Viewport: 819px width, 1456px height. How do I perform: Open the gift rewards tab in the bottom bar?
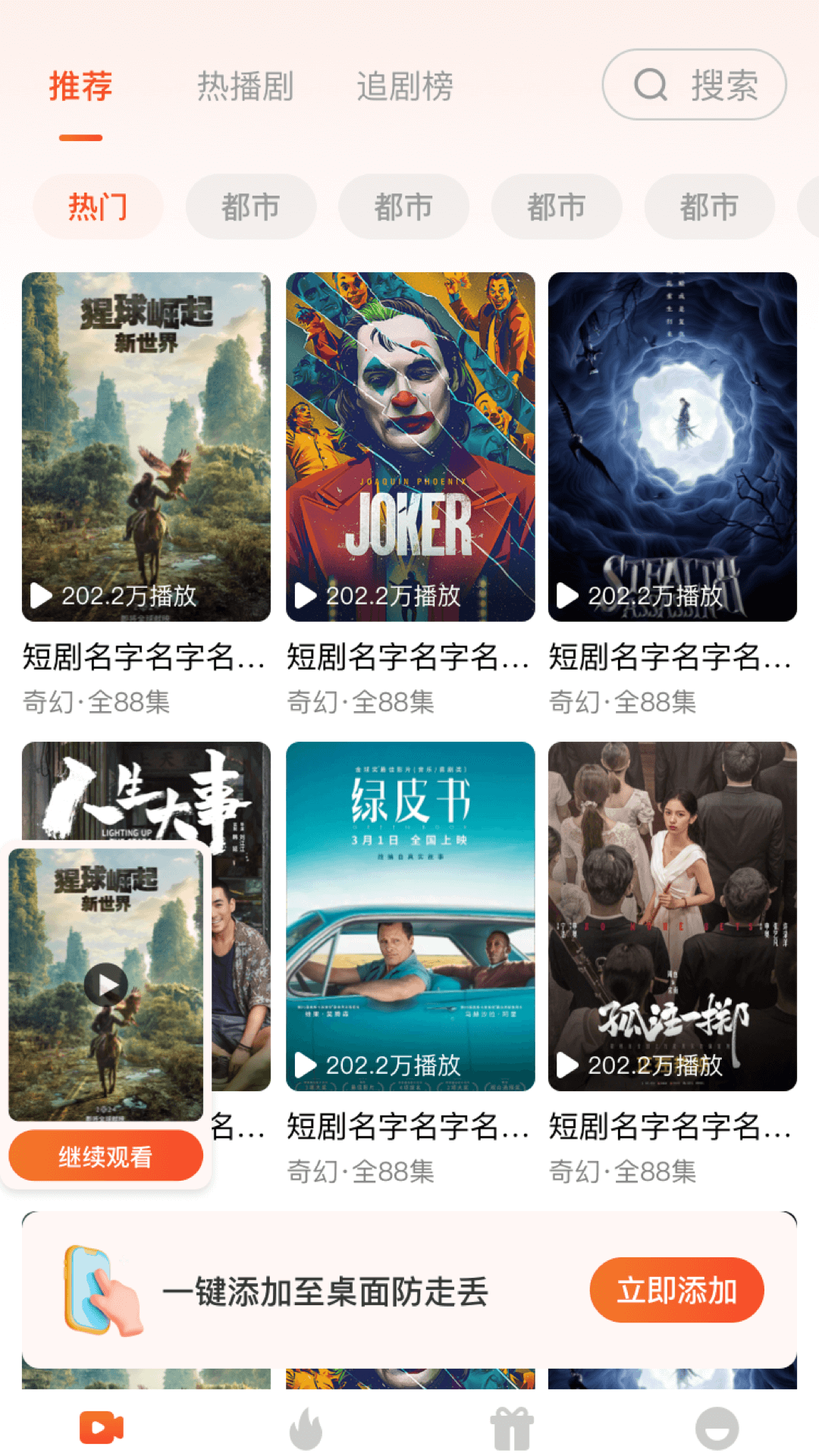pyautogui.click(x=512, y=1428)
